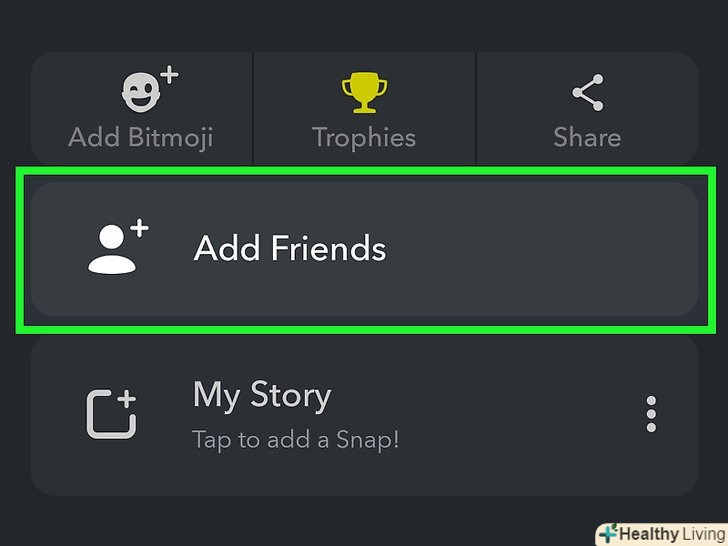
Task: Open the Trophies case
Action: point(364,112)
